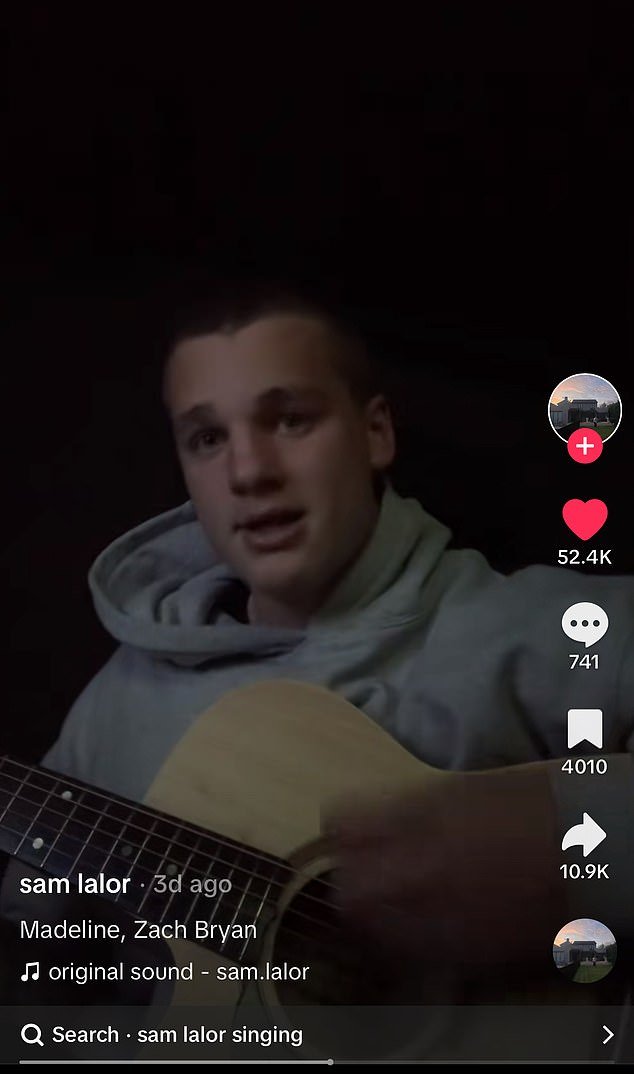Bookmark this video to favorites
The image size is (634, 1074).
click(585, 729)
